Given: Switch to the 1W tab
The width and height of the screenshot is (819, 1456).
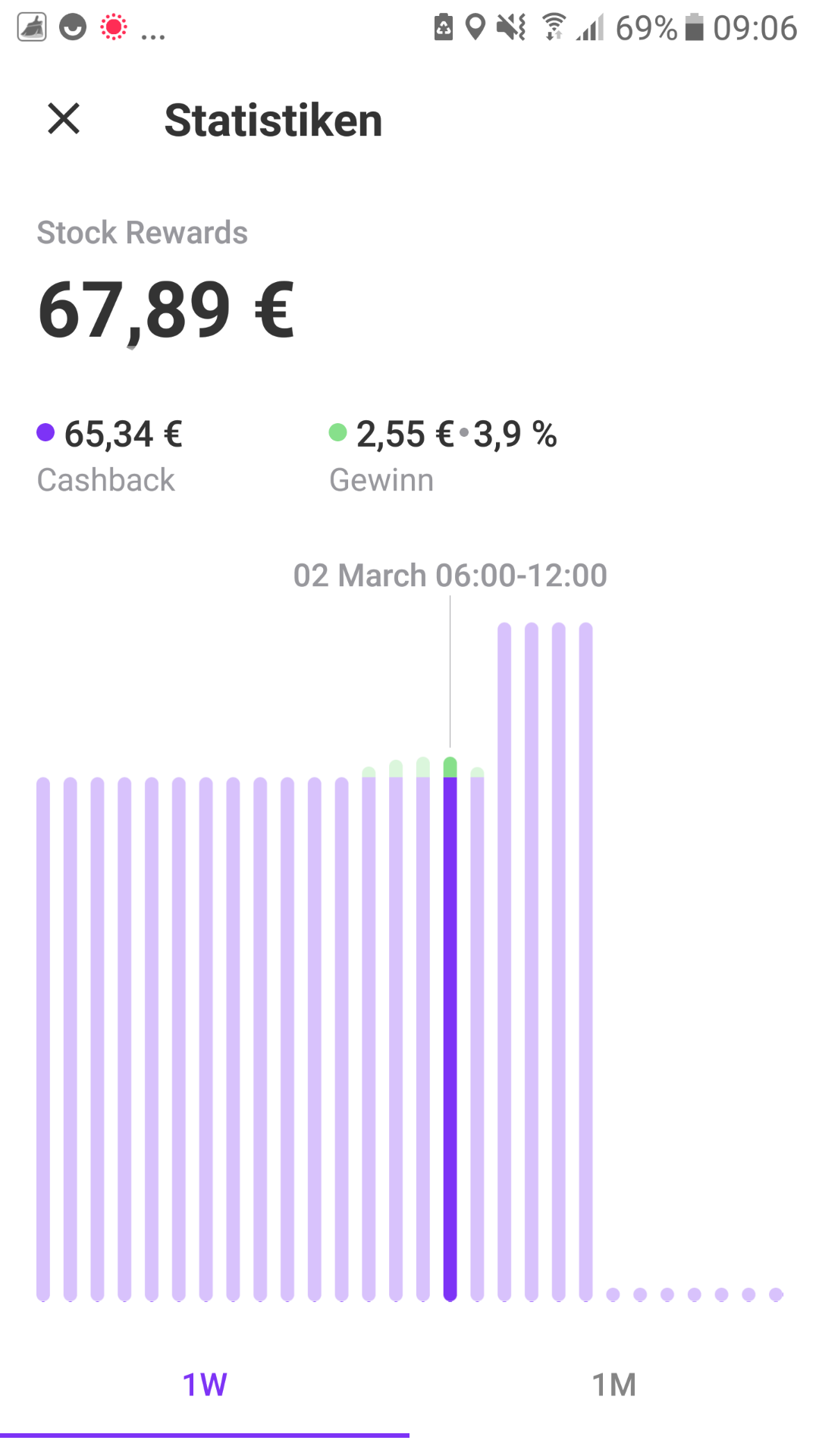Looking at the screenshot, I should pos(205,1385).
